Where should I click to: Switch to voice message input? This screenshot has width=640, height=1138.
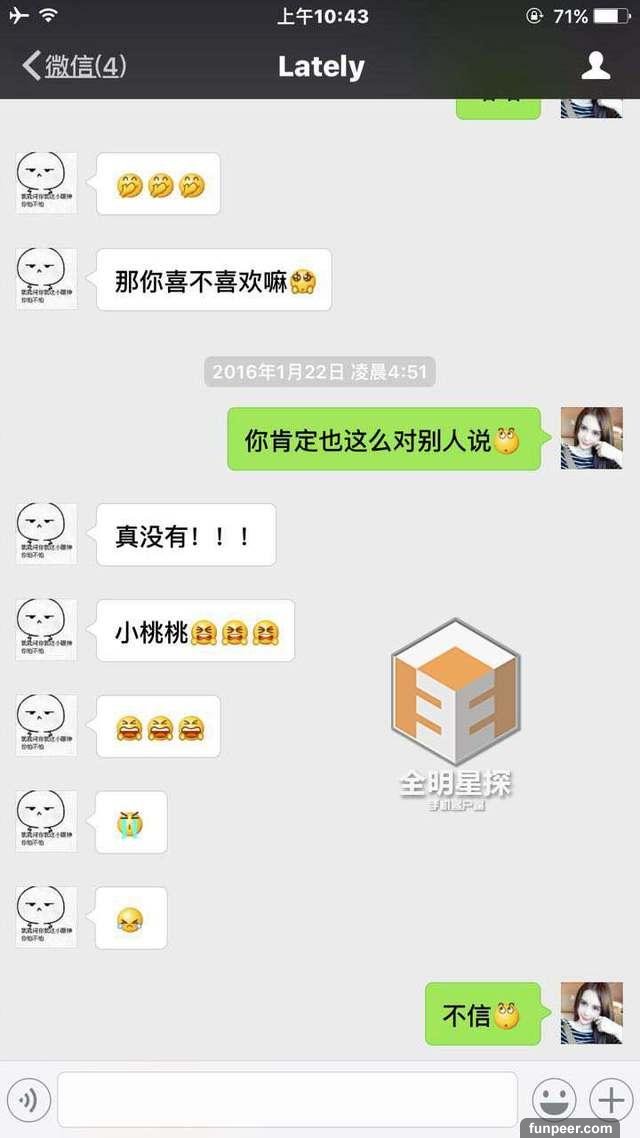pos(28,1101)
